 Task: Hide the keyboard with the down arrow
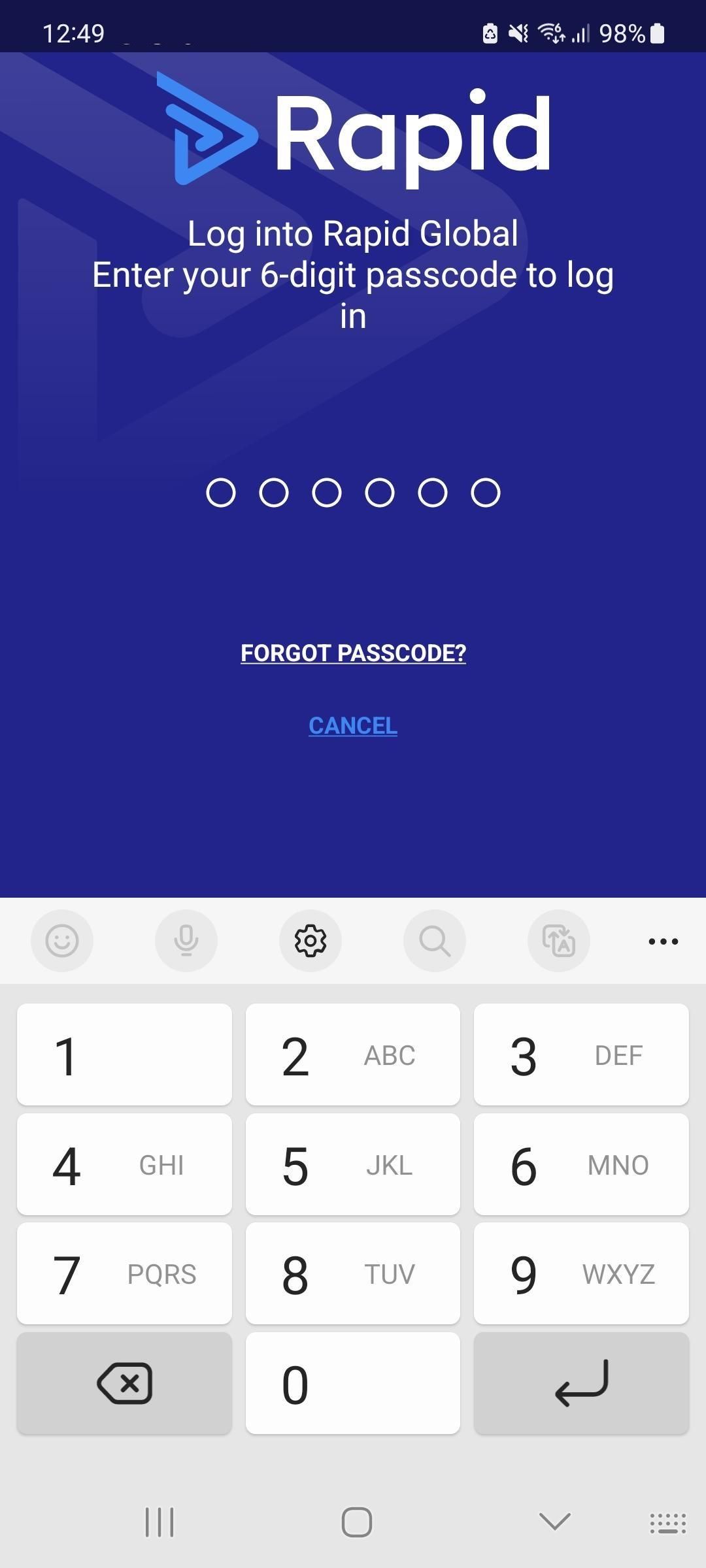pyautogui.click(x=554, y=1522)
